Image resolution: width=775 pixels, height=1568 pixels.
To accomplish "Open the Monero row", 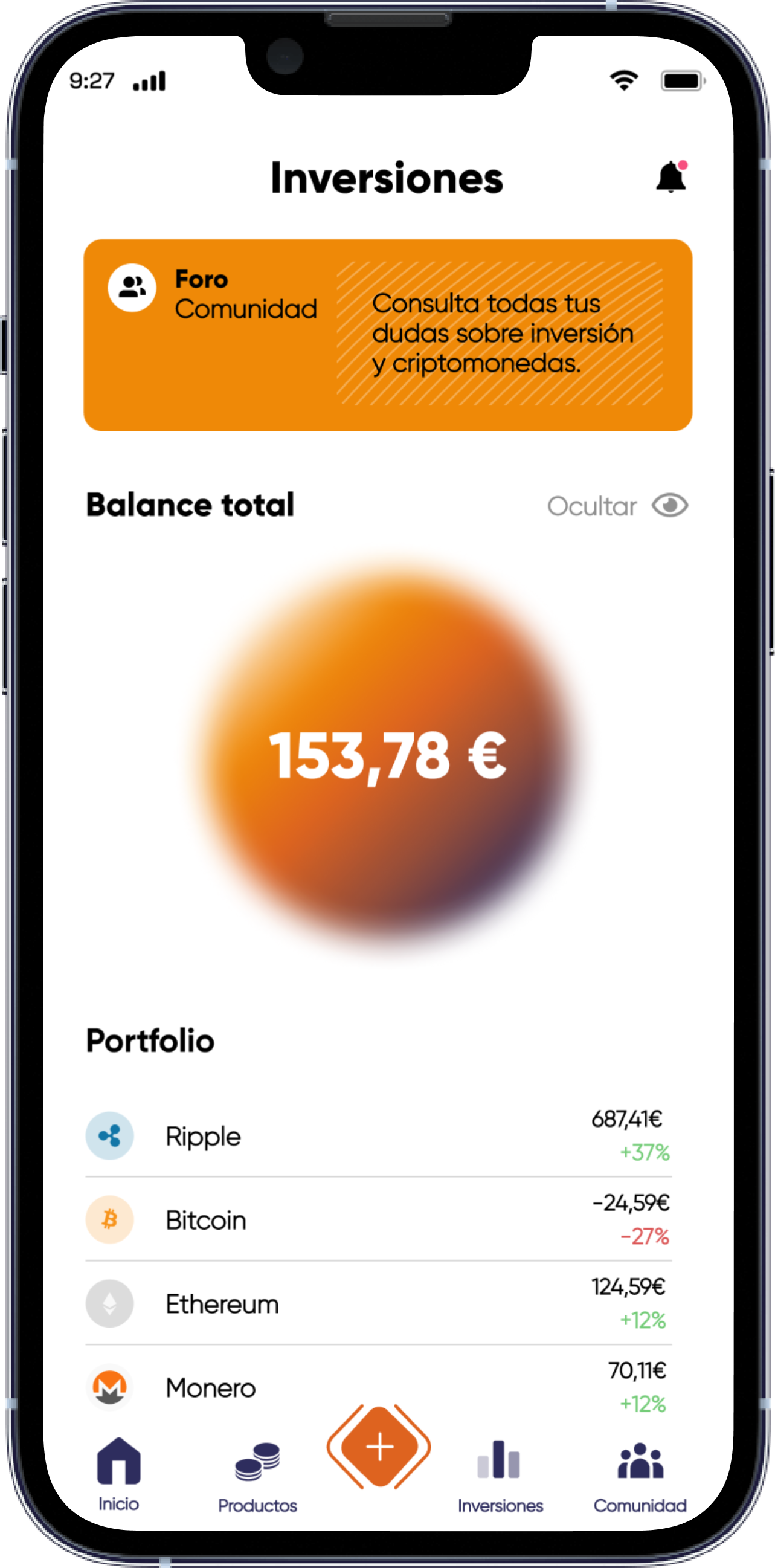I will (x=377, y=1388).
